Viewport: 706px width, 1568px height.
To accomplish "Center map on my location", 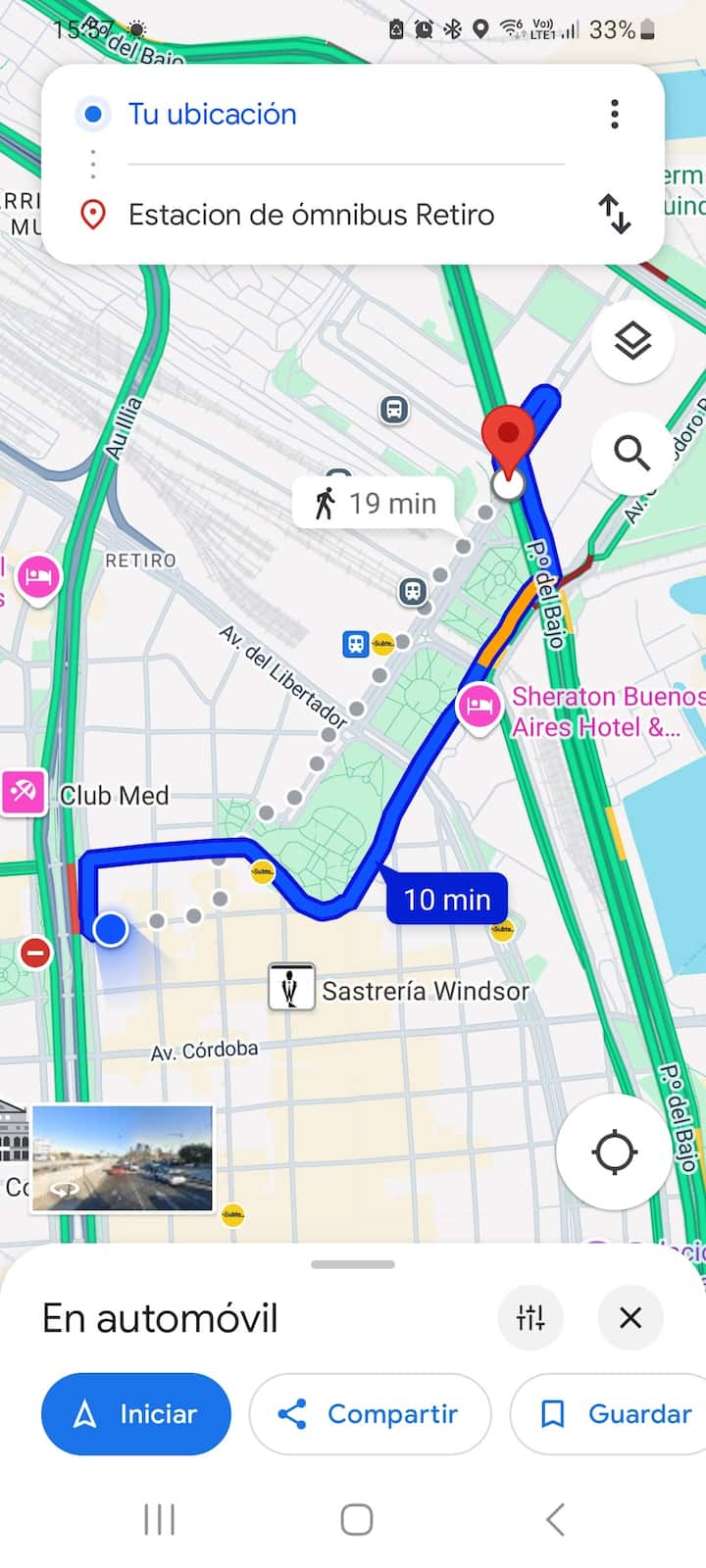I will pyautogui.click(x=615, y=1151).
